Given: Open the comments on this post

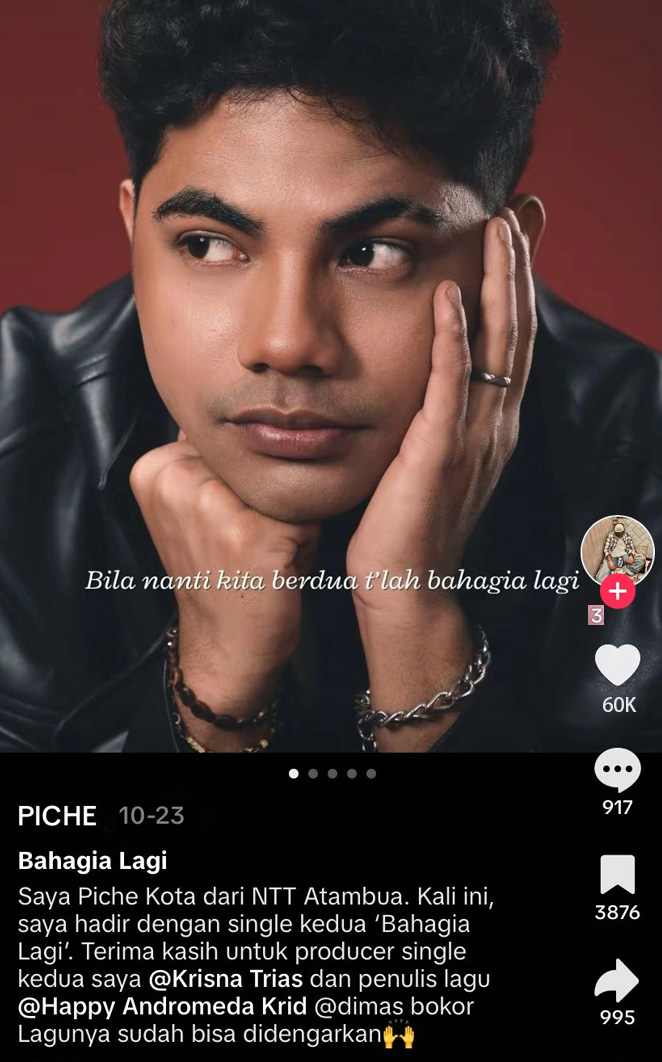Looking at the screenshot, I should point(617,771).
